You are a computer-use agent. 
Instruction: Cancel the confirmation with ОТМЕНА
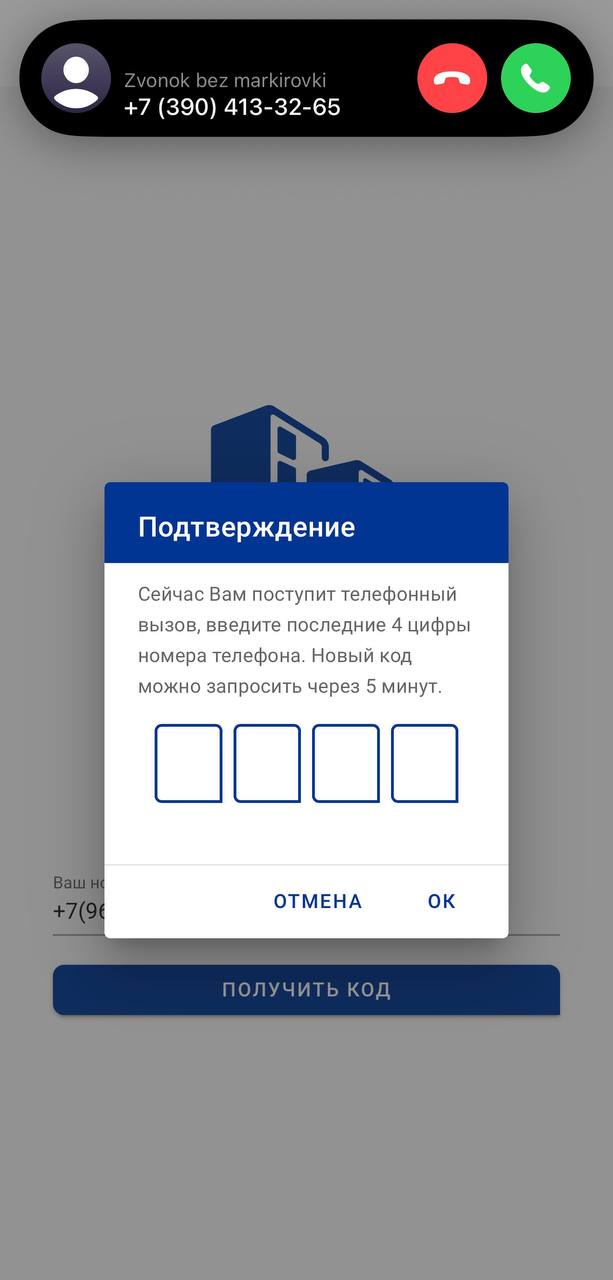pyautogui.click(x=318, y=901)
